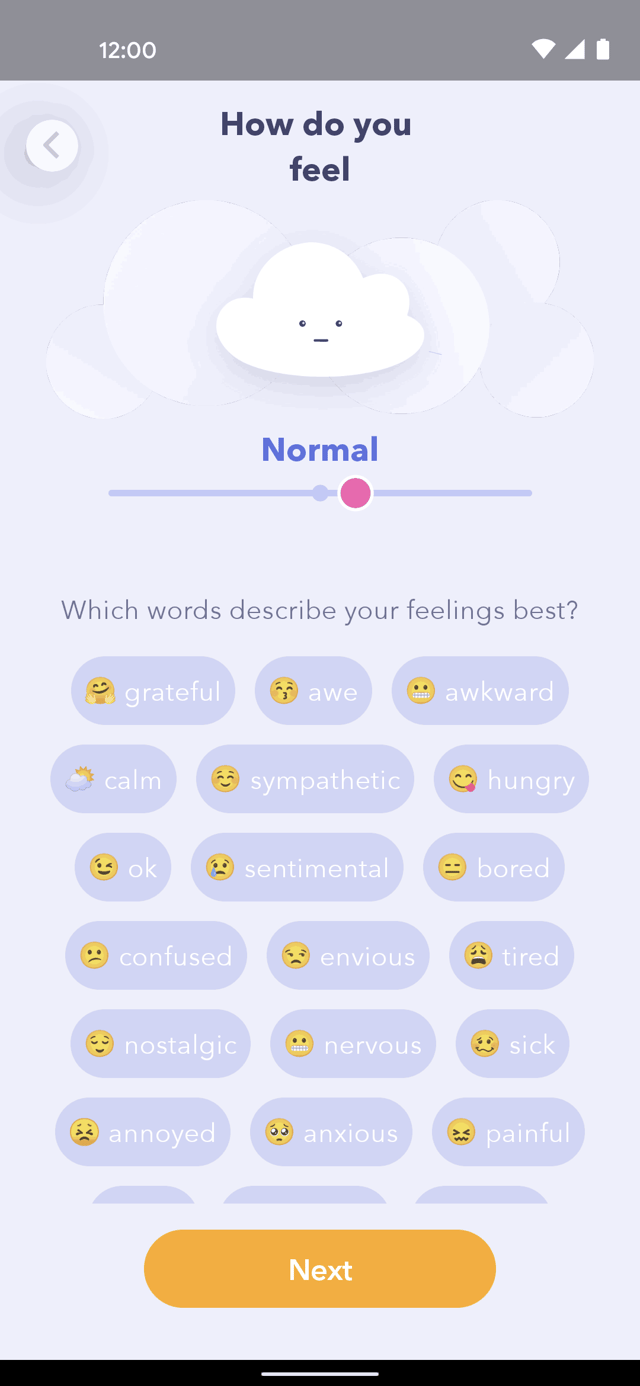Pick the nervous chip
The image size is (640, 1386).
353,1044
